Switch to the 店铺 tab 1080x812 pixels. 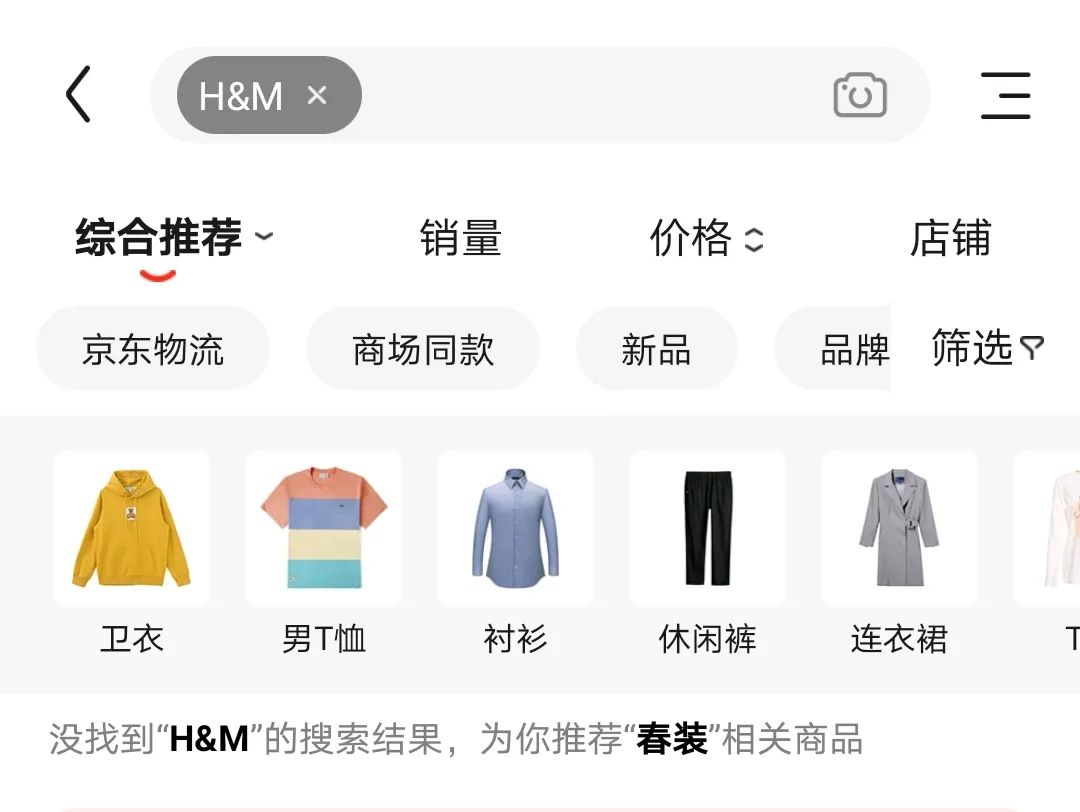tap(950, 238)
